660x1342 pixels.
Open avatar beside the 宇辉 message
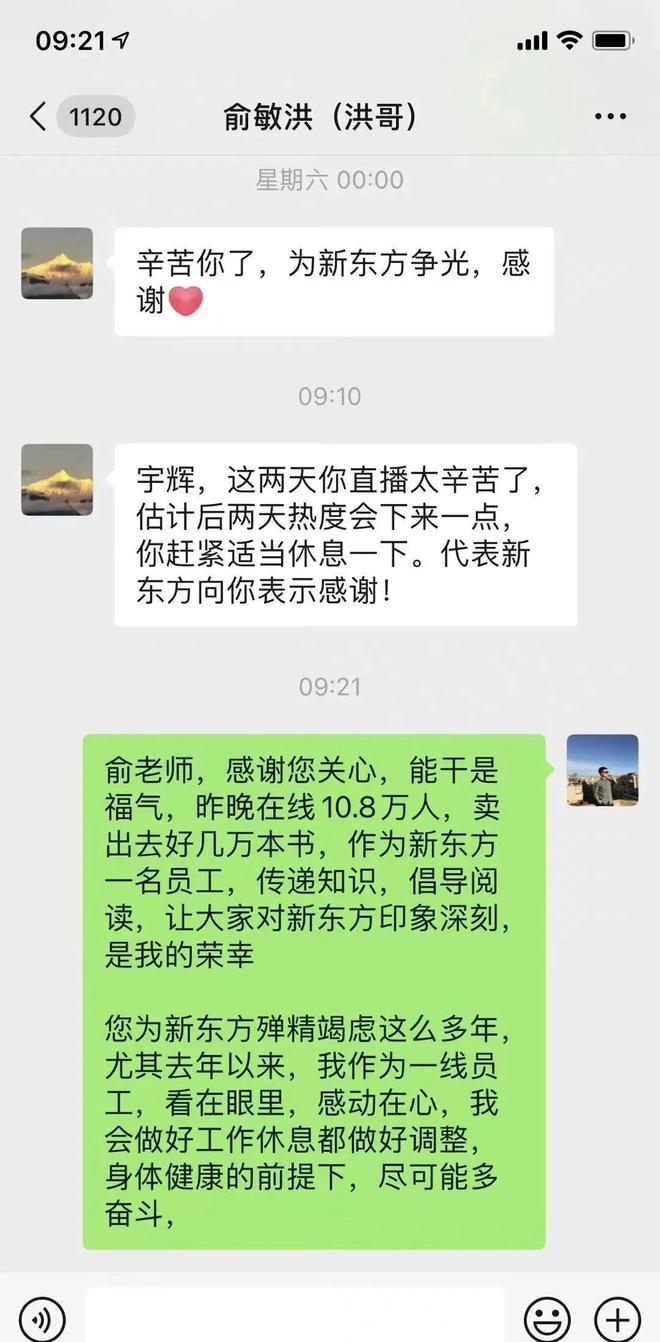(57, 480)
